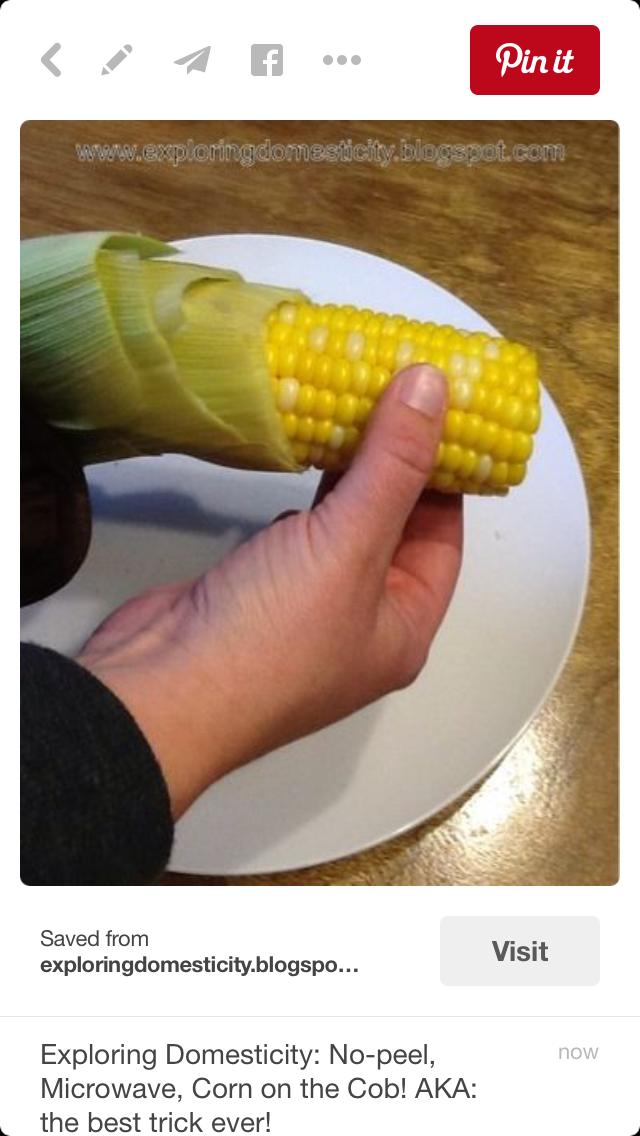Tap the red Pin it button
The height and width of the screenshot is (1136, 640).
534,60
